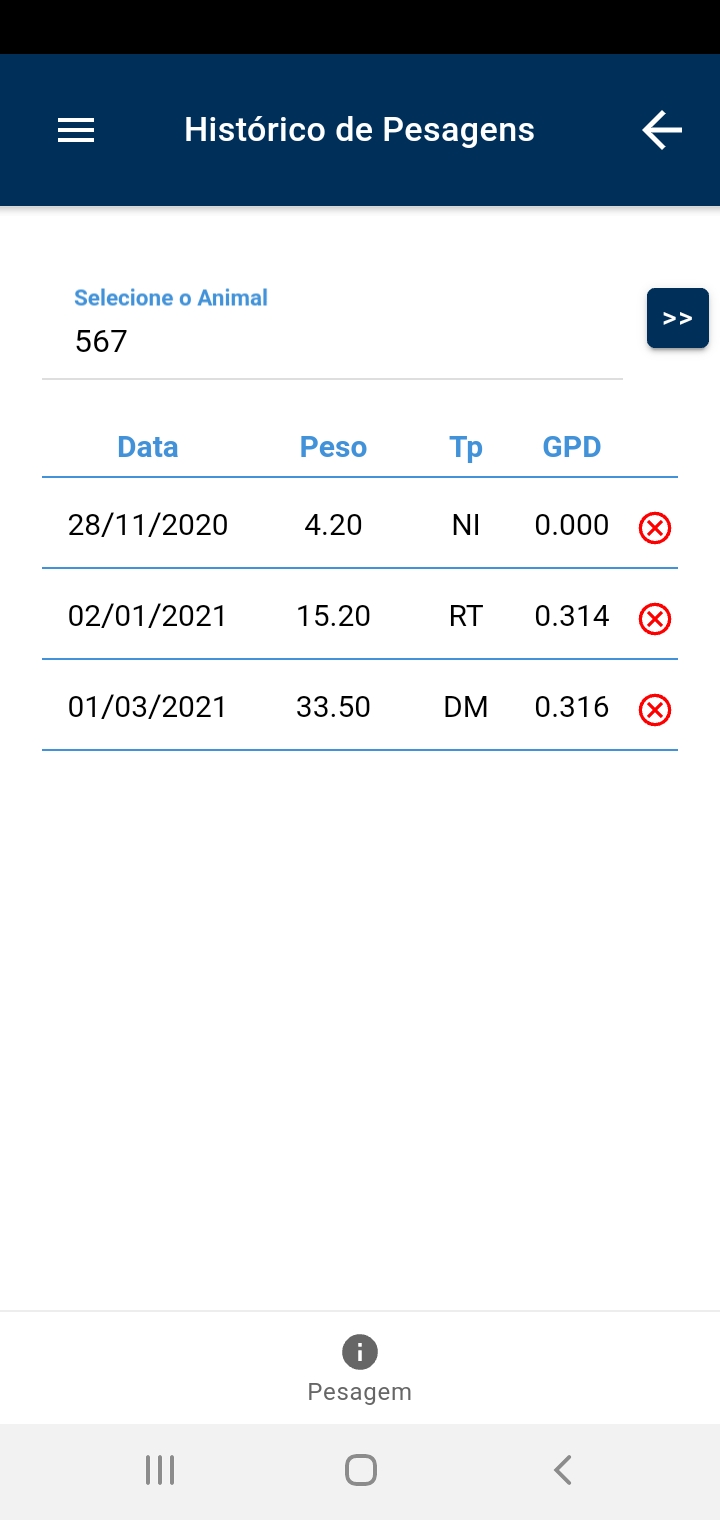Image resolution: width=720 pixels, height=1520 pixels.
Task: Open the hamburger drawer menu
Action: [76, 130]
